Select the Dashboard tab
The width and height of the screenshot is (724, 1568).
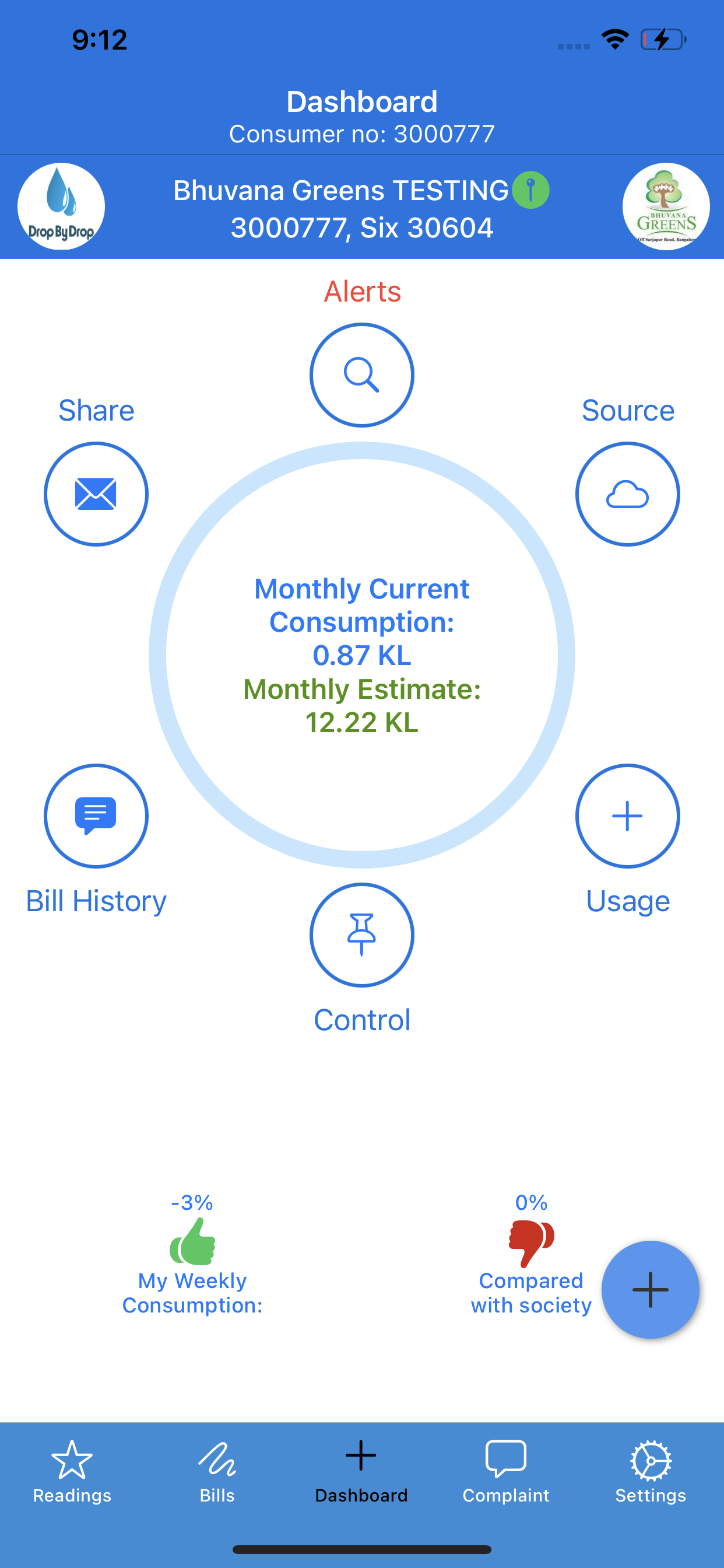[361, 1472]
